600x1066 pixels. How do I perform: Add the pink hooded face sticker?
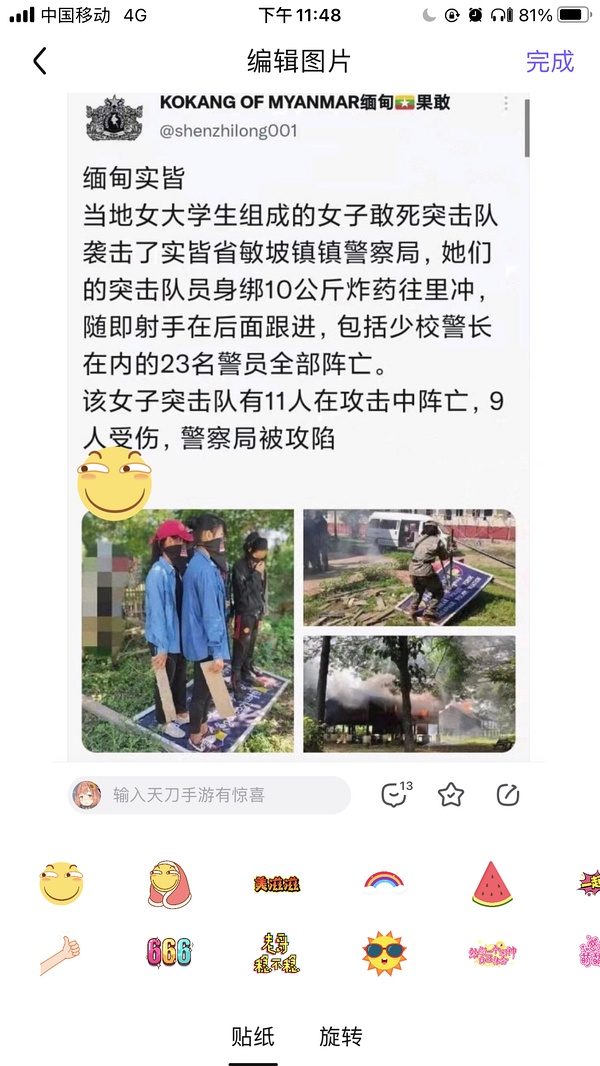(x=169, y=884)
